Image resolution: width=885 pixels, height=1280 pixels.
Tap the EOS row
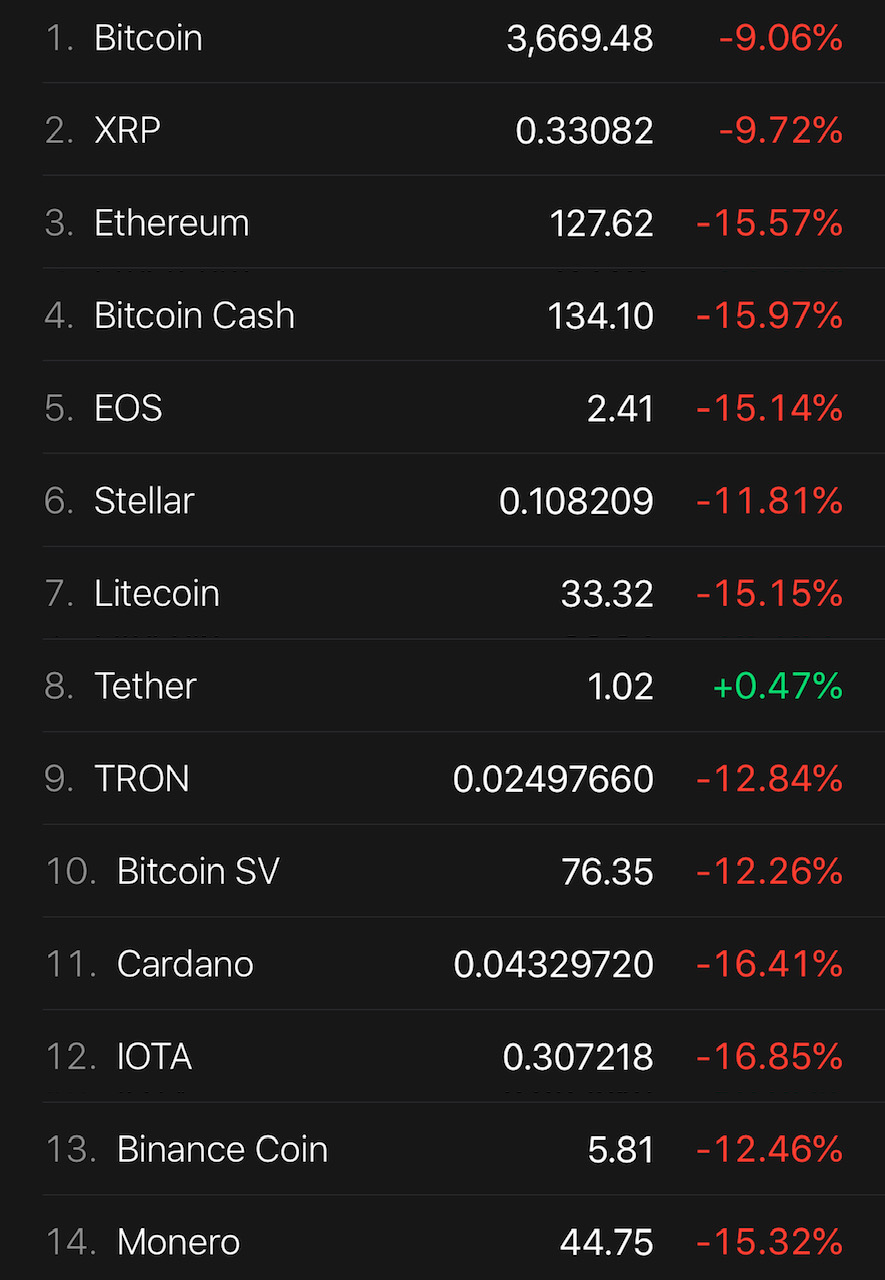[128, 408]
